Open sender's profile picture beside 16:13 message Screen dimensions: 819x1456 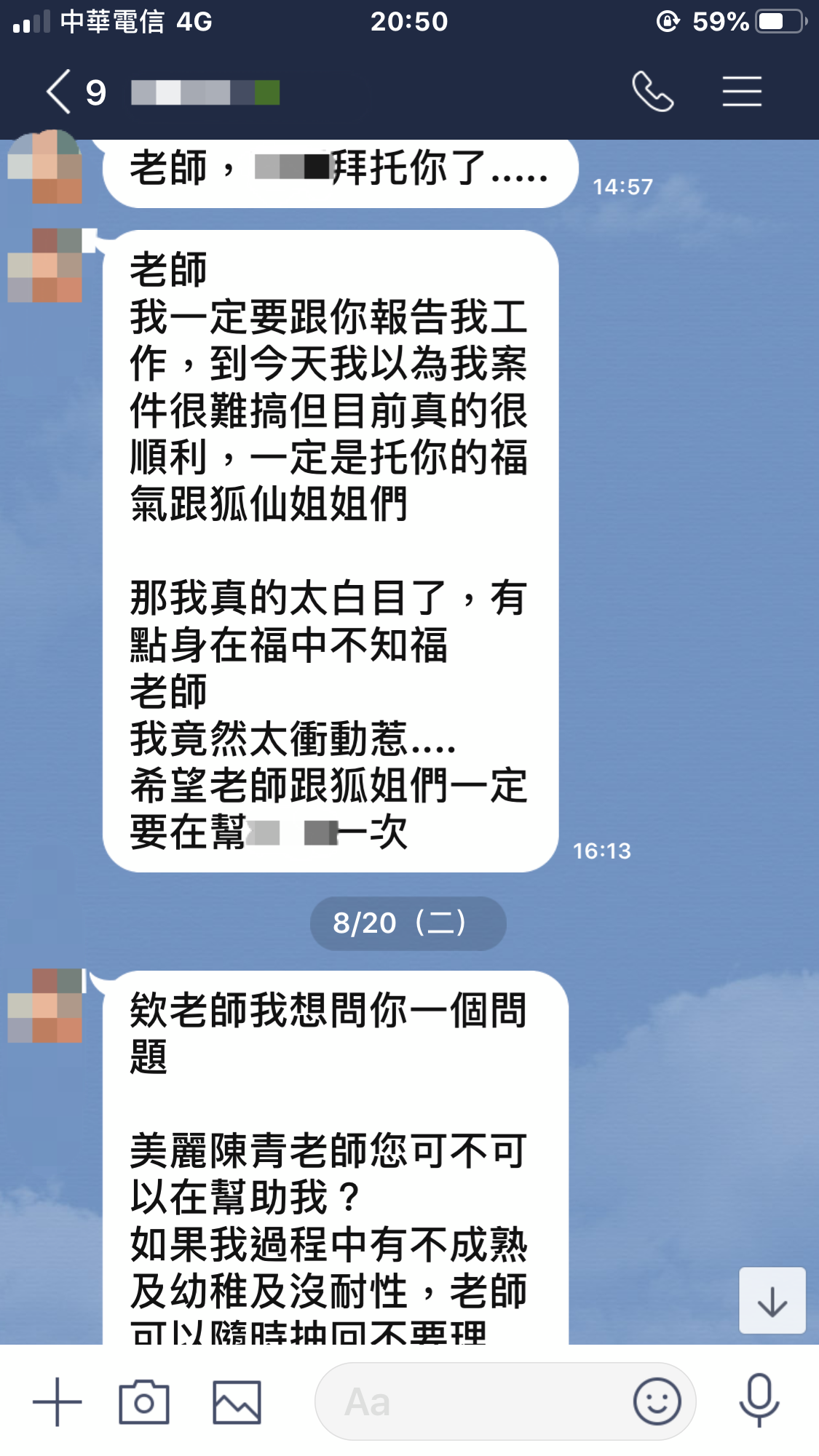pyautogui.click(x=45, y=266)
